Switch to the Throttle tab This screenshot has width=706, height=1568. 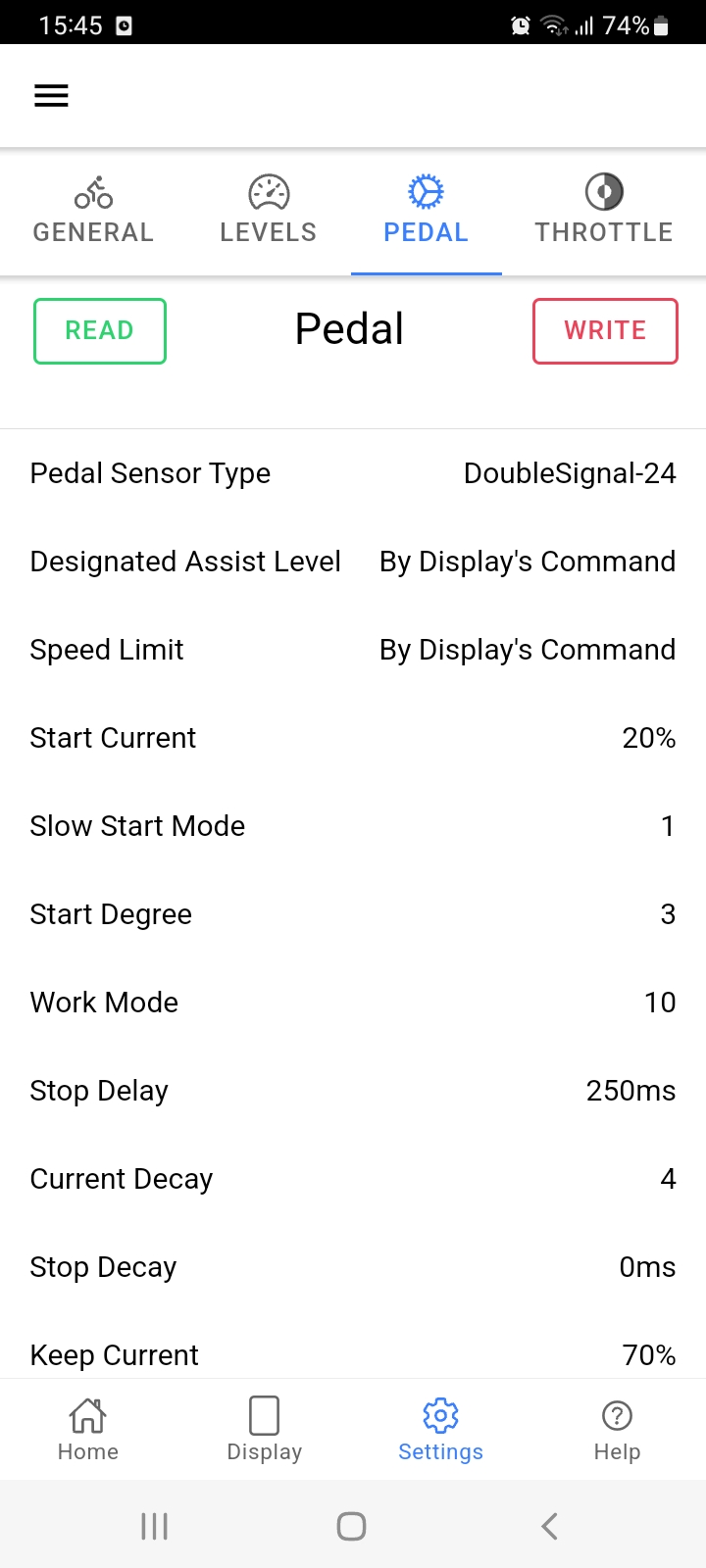(x=603, y=212)
